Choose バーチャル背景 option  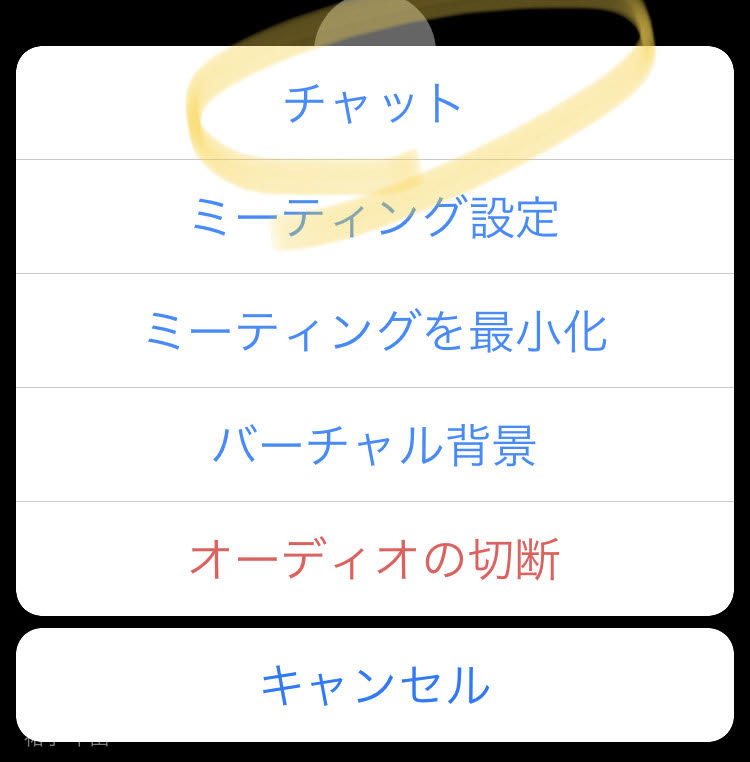pos(375,445)
